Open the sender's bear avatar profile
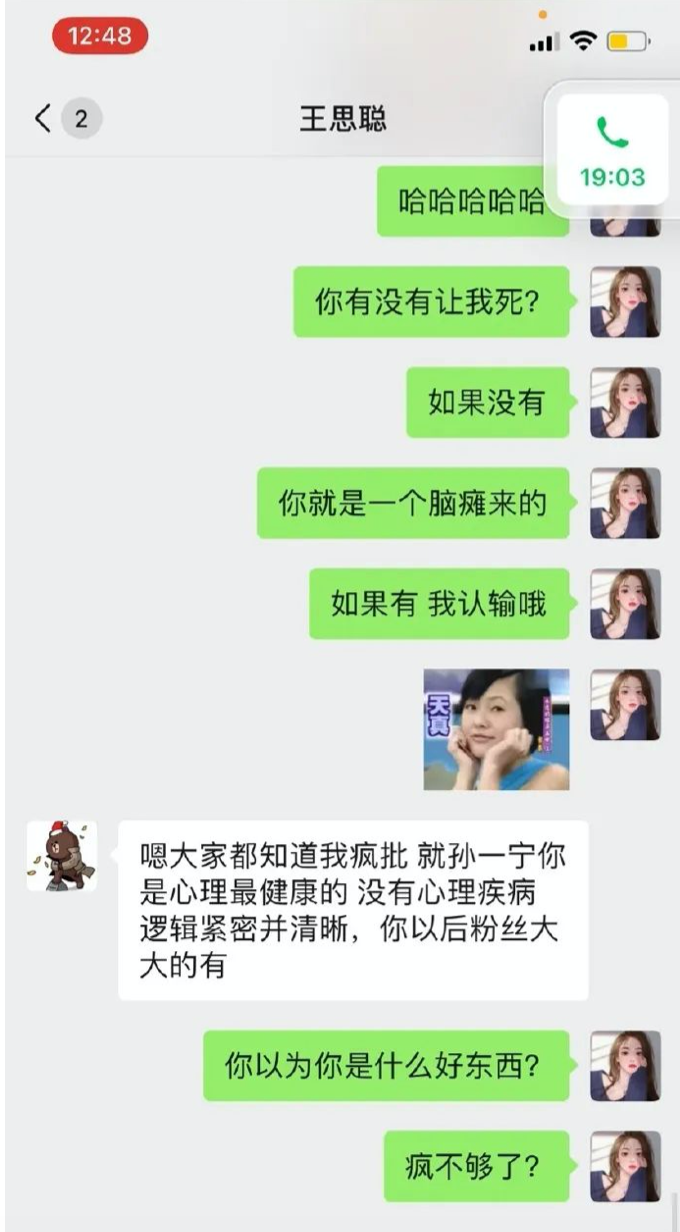 click(61, 856)
